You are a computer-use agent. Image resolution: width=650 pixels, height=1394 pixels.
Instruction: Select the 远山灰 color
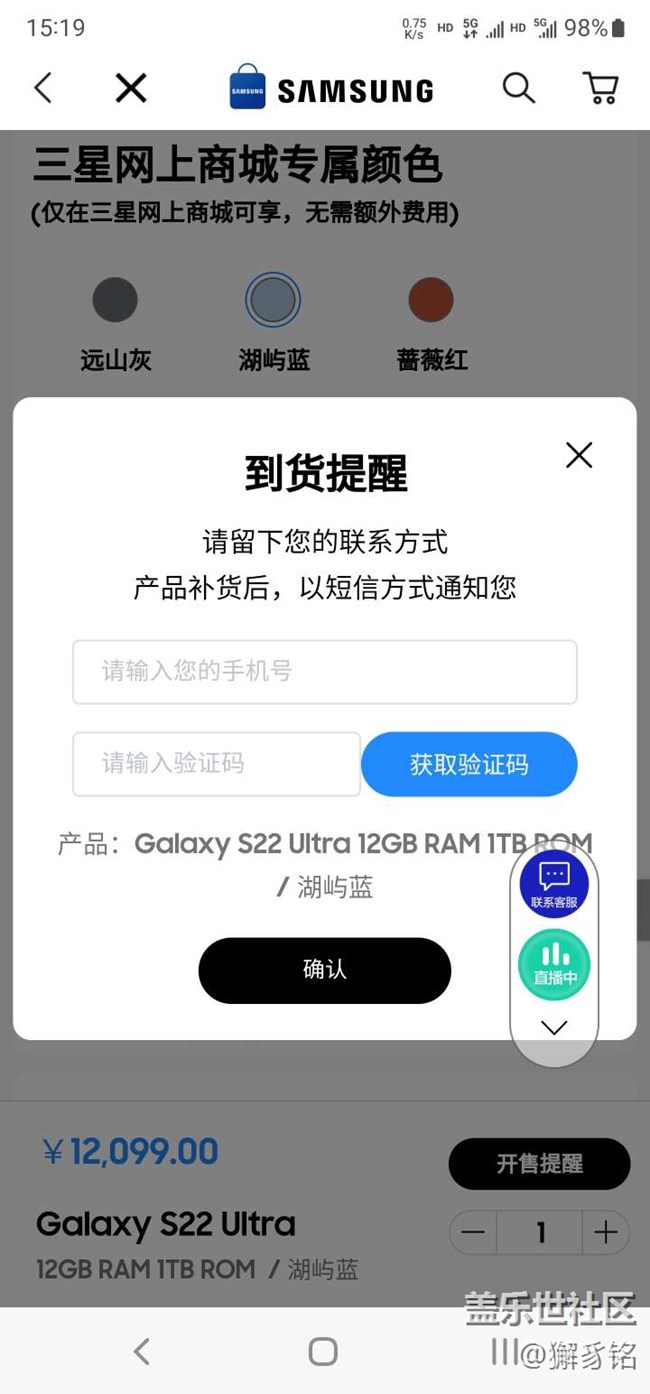(115, 300)
